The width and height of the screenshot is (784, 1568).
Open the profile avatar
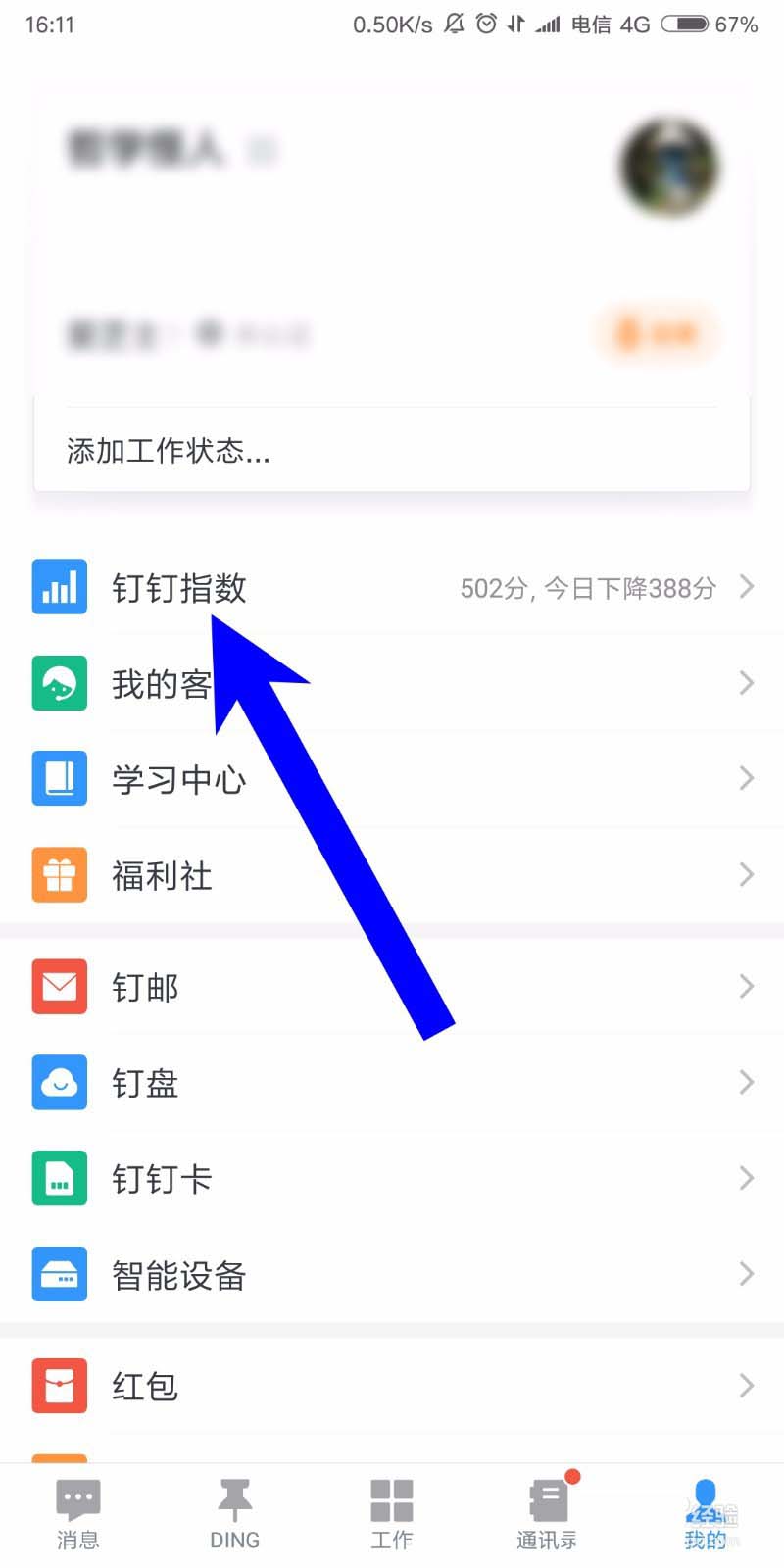669,167
